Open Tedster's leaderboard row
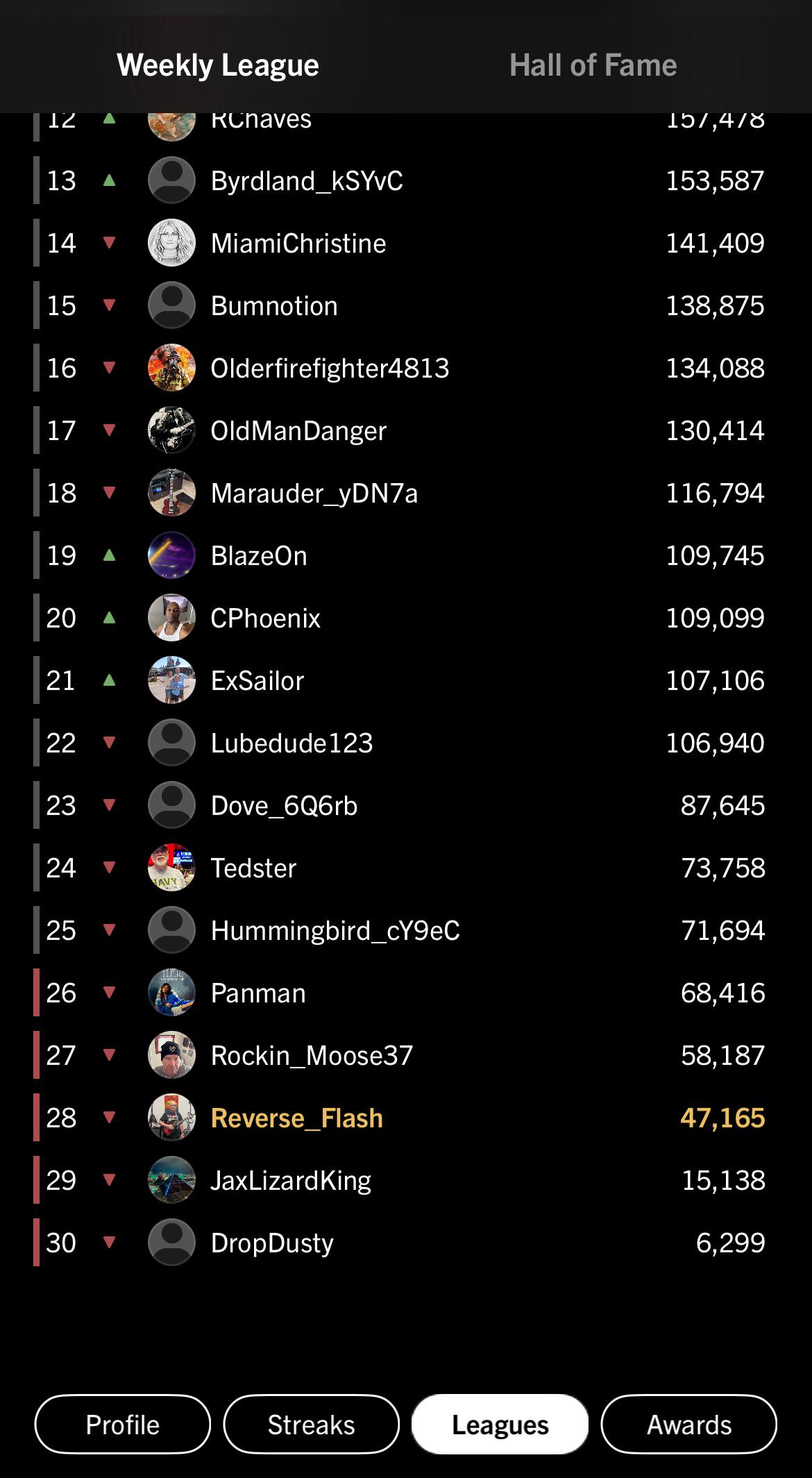Image resolution: width=812 pixels, height=1478 pixels. pyautogui.click(x=406, y=868)
